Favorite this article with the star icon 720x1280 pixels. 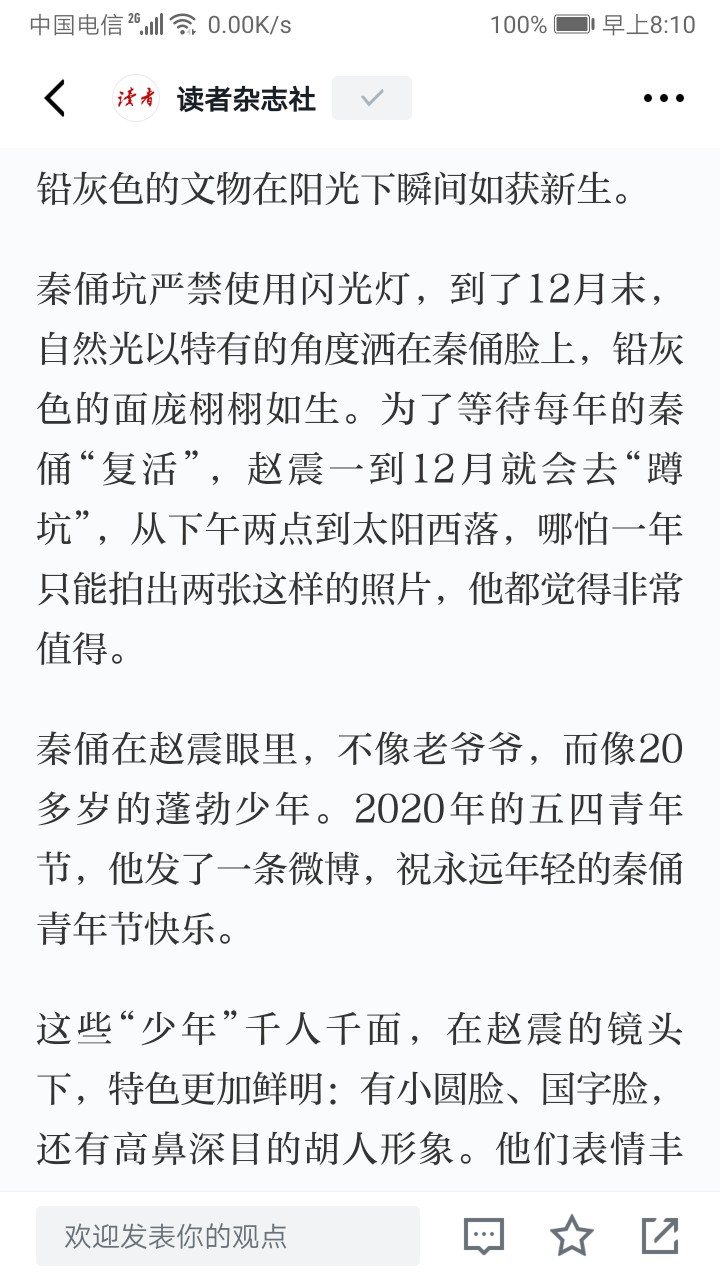coord(572,1236)
